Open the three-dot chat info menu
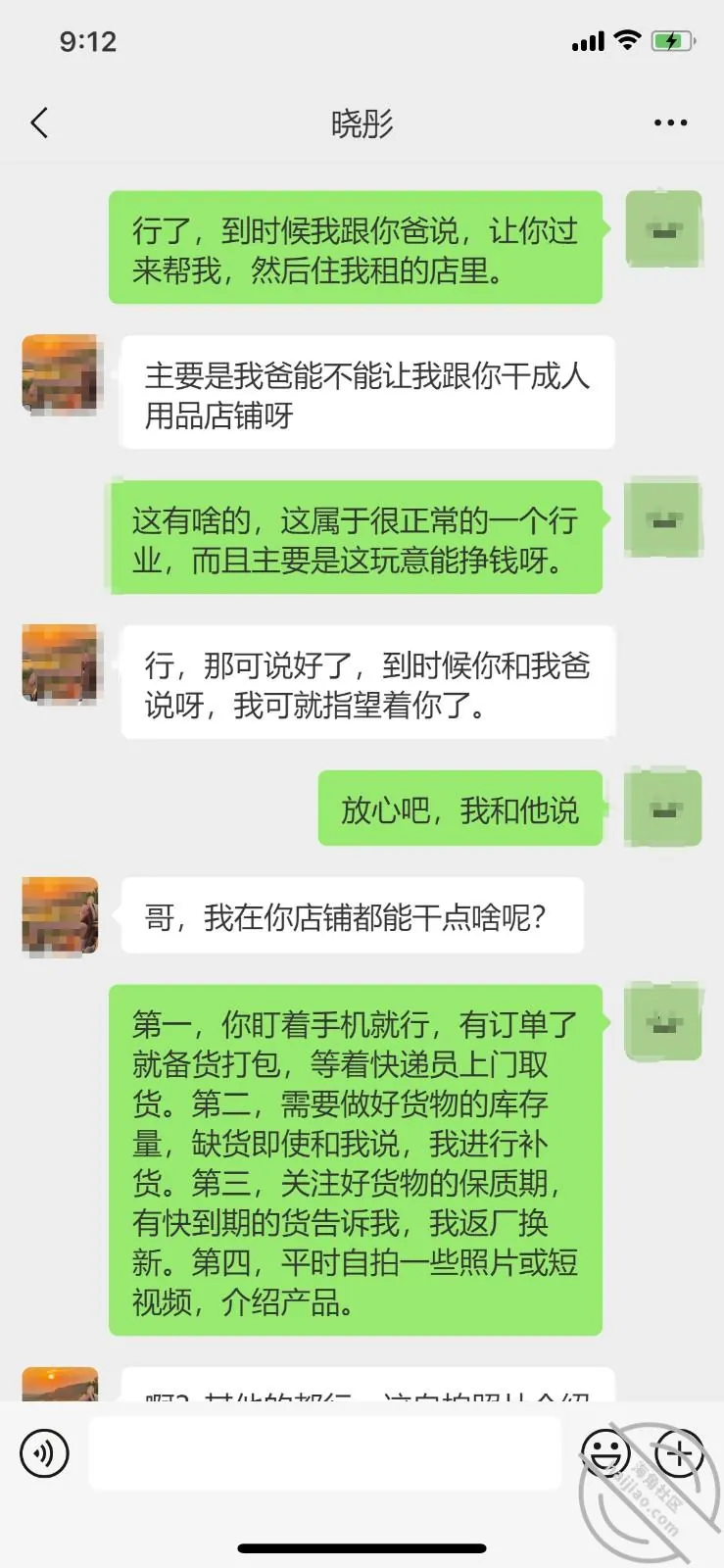Viewport: 724px width, 1568px height. 670,123
